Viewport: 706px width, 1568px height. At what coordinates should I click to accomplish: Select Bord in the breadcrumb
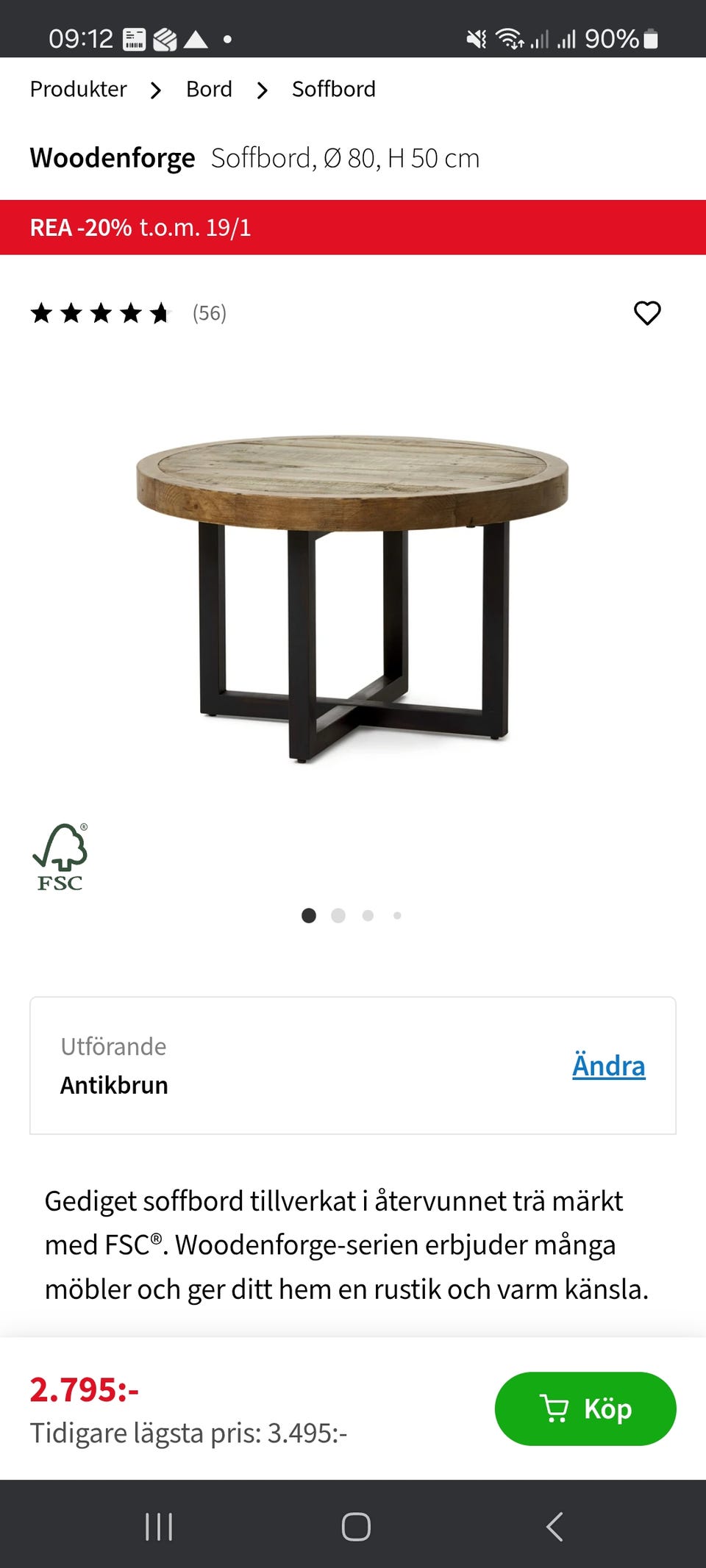pyautogui.click(x=209, y=90)
